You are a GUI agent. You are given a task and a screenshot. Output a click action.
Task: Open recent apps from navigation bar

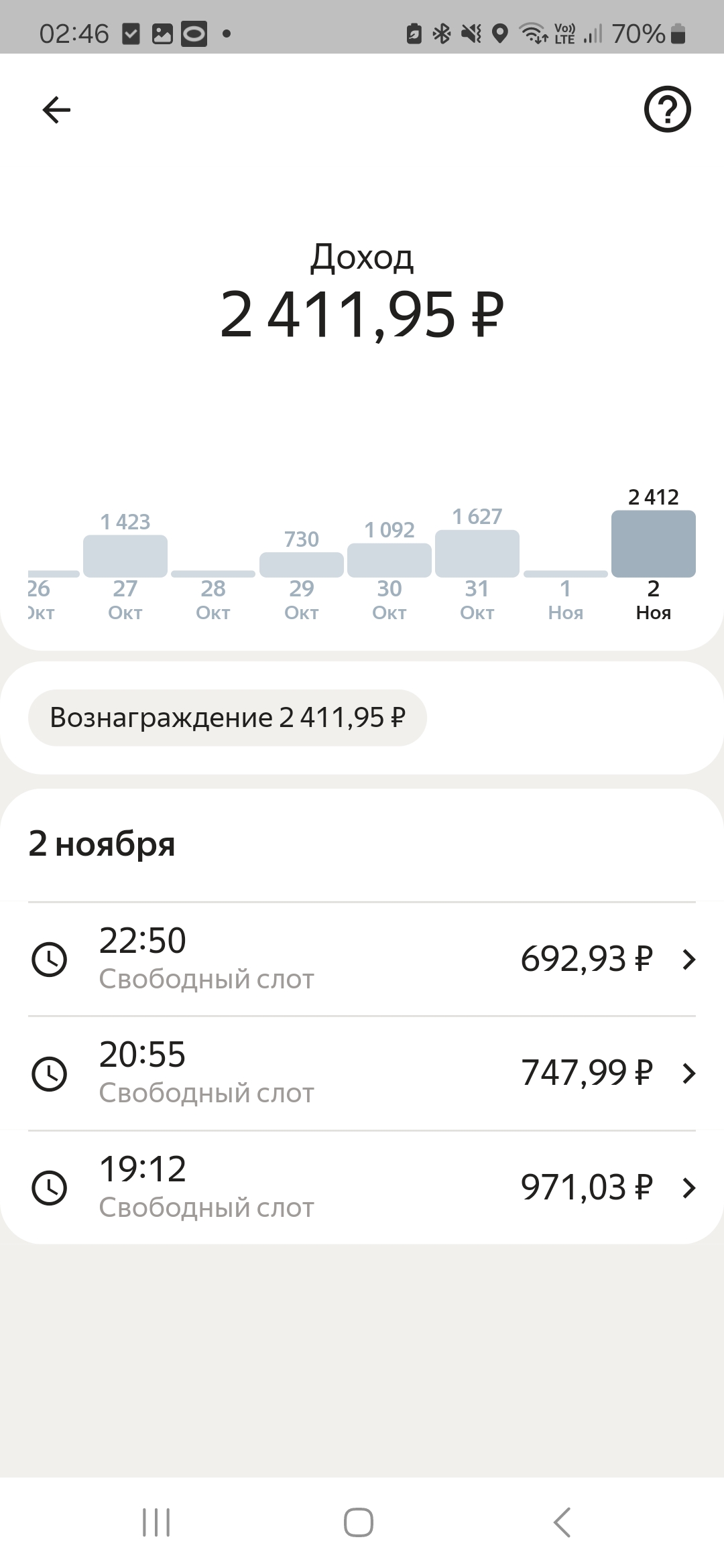point(156,1522)
